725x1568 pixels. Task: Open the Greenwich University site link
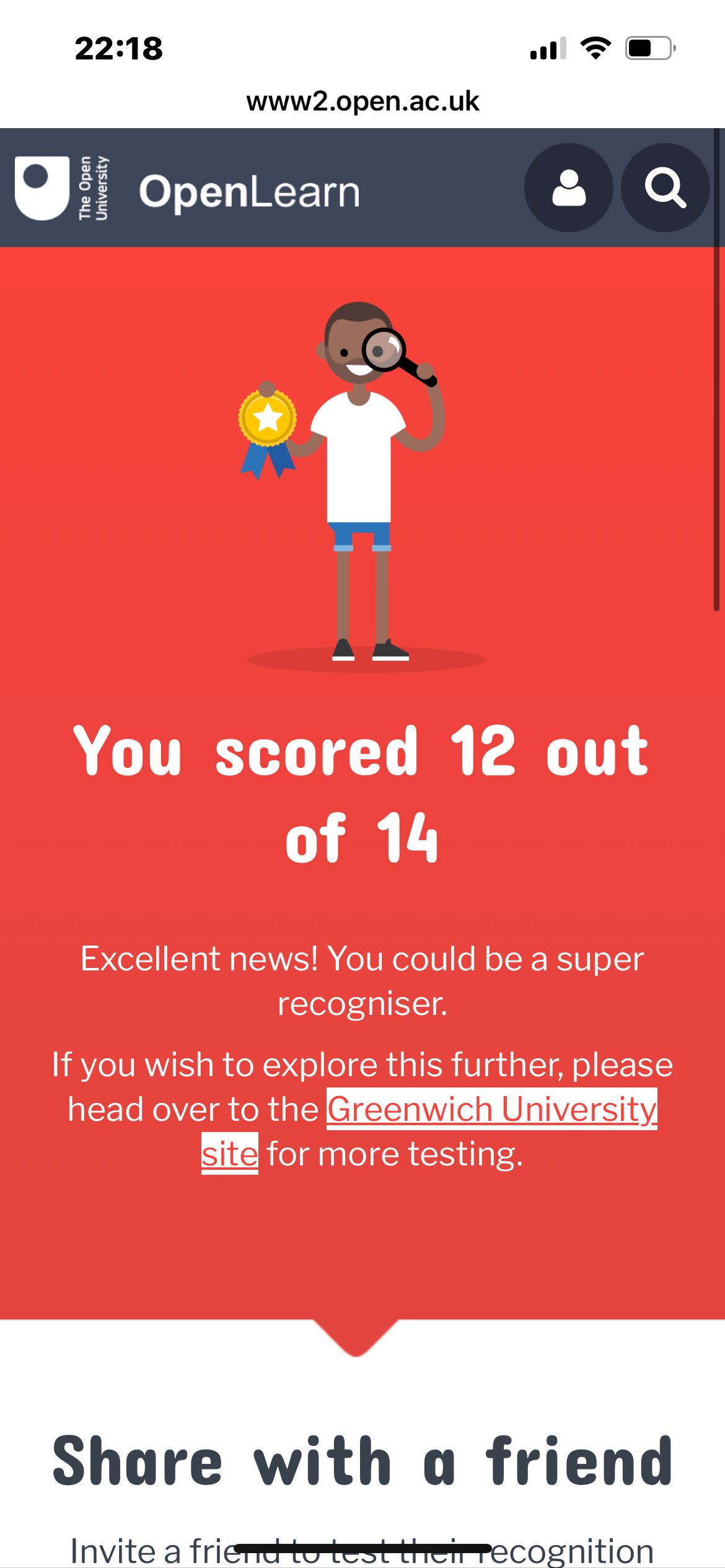pos(491,1108)
